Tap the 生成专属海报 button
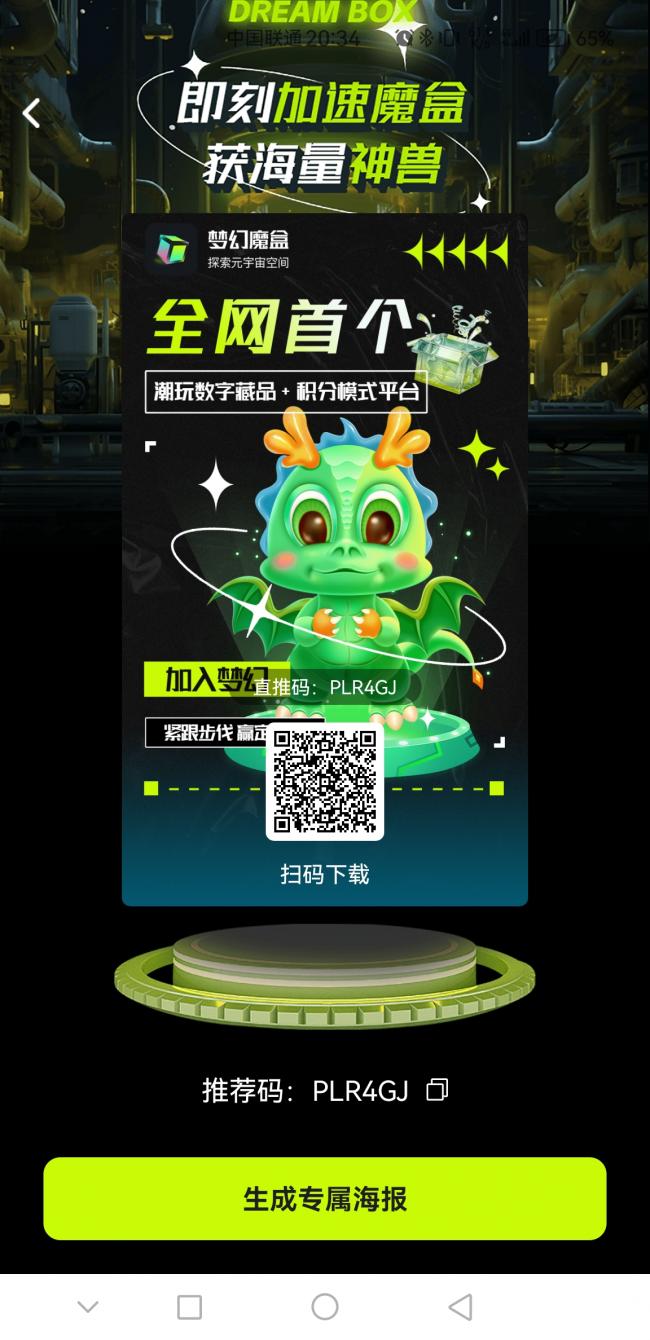 [x=325, y=1198]
